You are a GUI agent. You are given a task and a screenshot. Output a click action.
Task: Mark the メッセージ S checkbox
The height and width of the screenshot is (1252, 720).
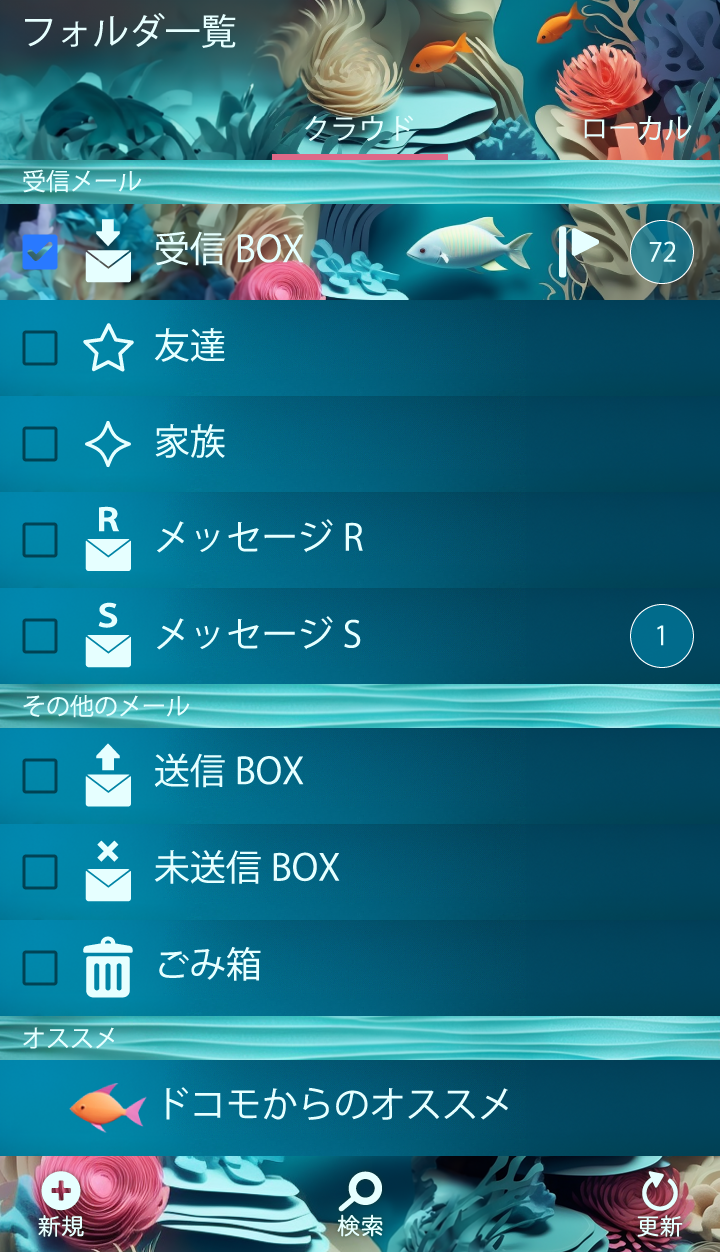(40, 636)
